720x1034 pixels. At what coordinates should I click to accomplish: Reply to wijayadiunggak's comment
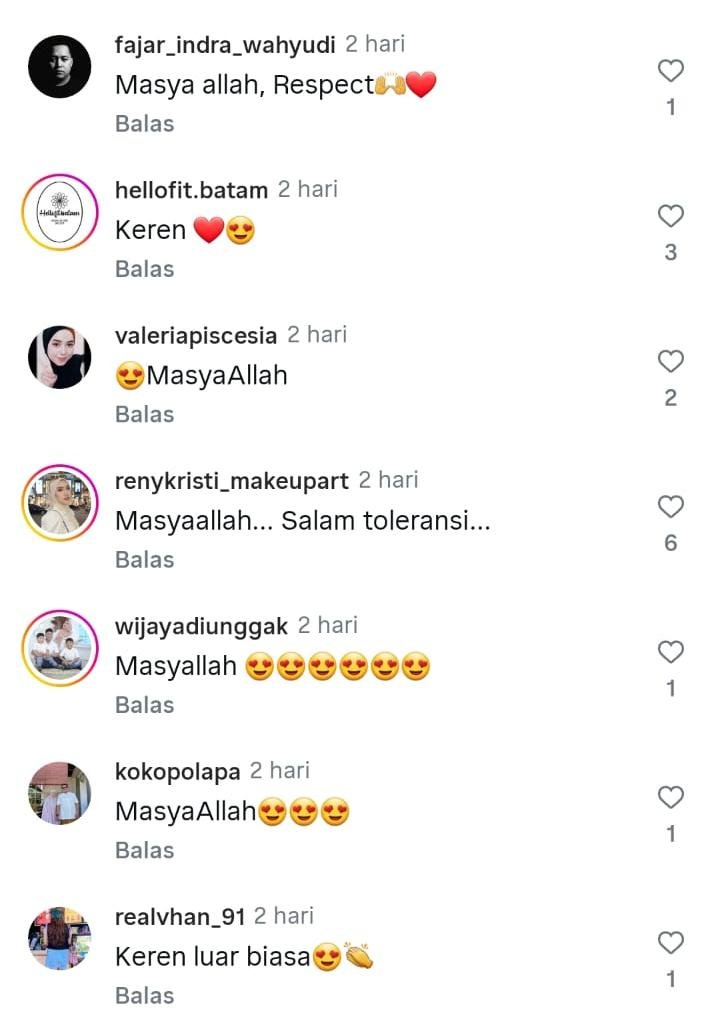pos(144,705)
